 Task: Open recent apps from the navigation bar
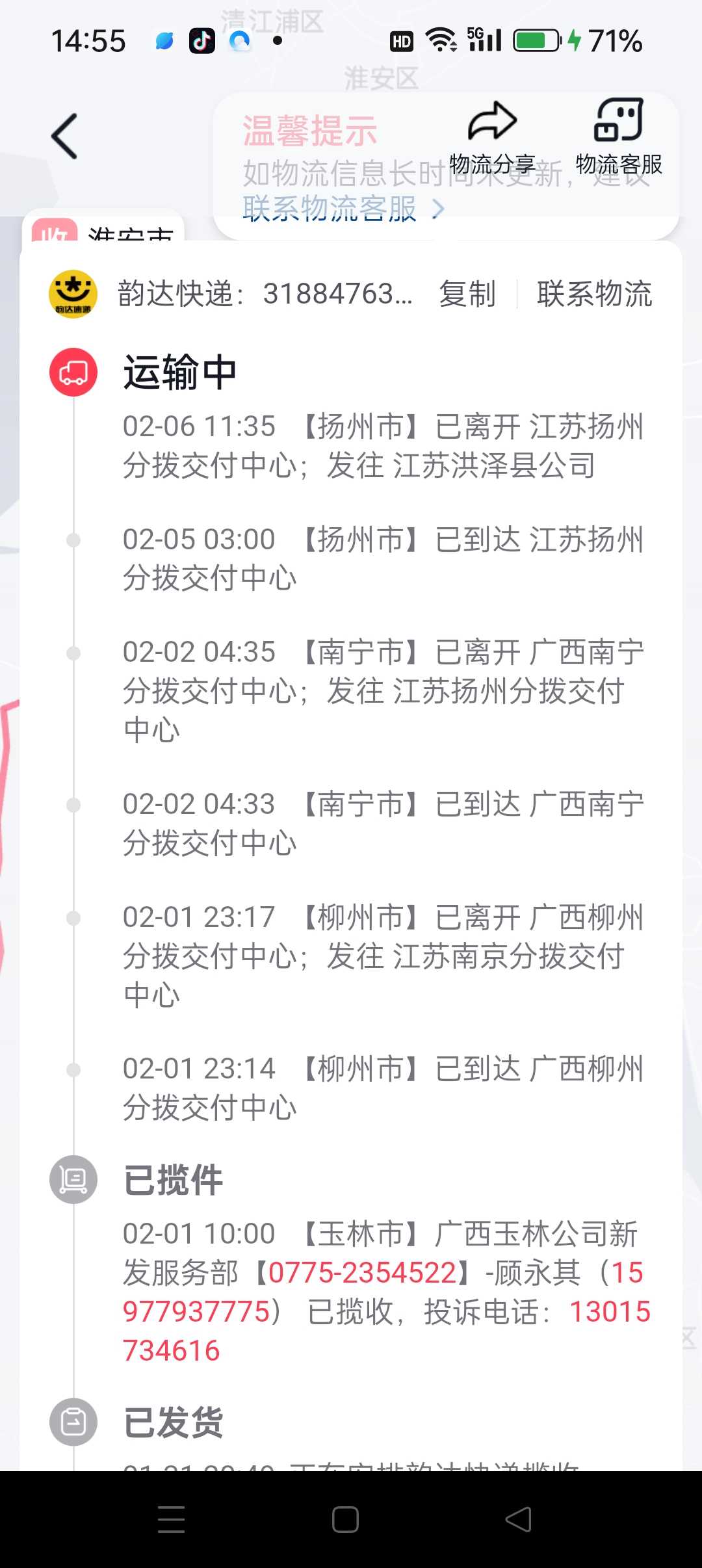[172, 1520]
